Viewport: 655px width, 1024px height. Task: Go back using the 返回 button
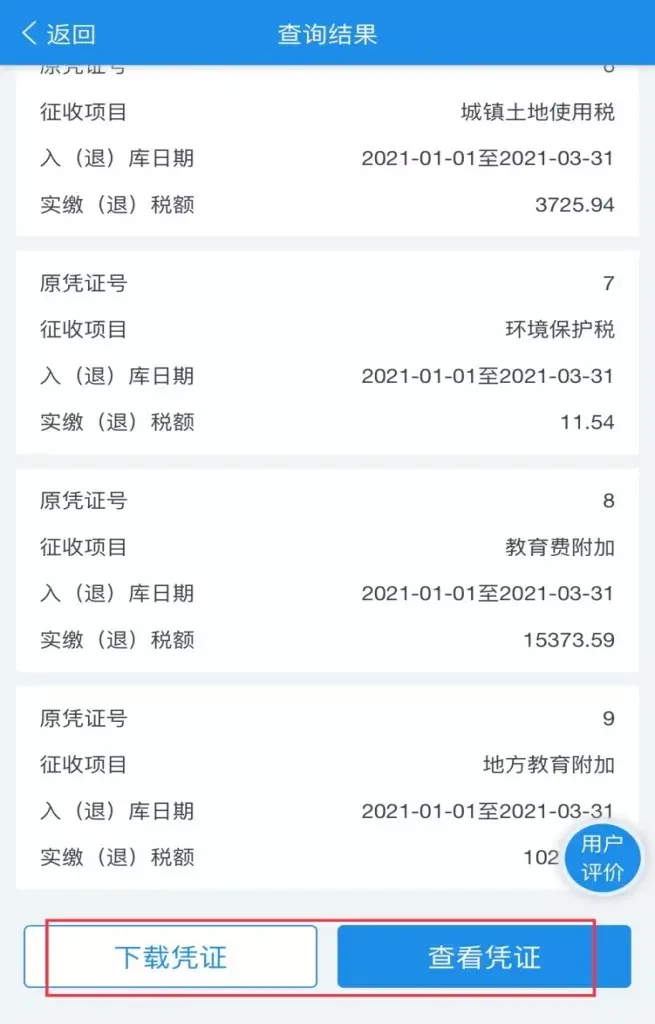pos(58,34)
